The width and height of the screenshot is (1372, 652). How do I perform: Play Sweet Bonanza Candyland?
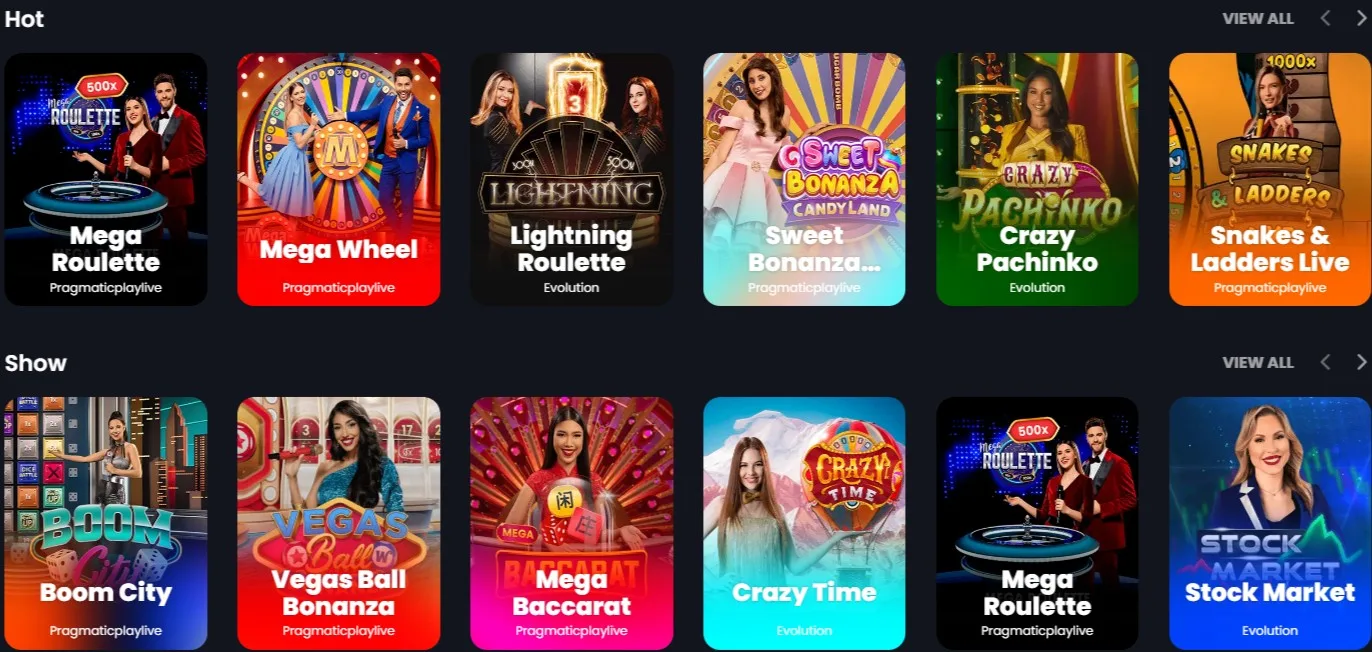804,179
